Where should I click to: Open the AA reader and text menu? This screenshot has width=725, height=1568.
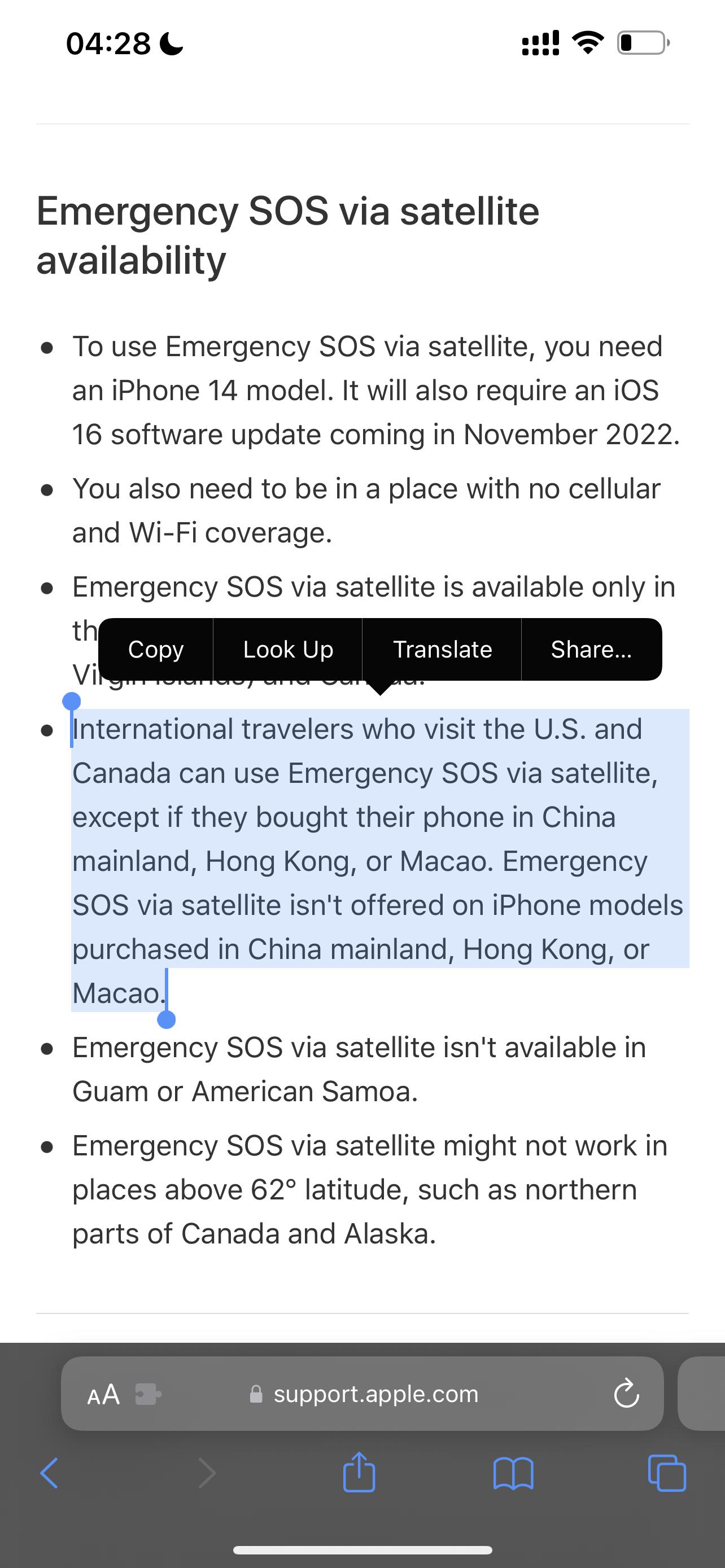pyautogui.click(x=103, y=1394)
